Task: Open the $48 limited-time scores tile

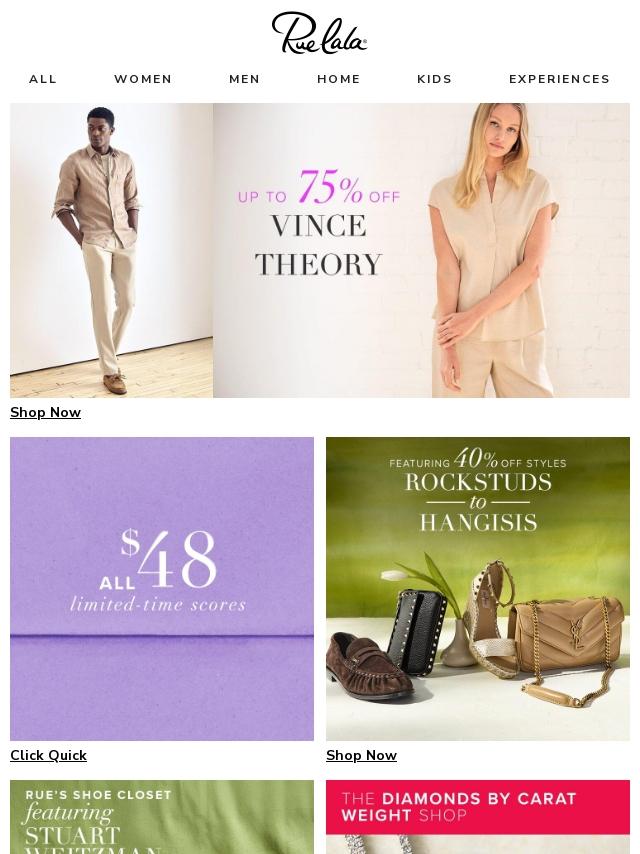Action: 162,589
